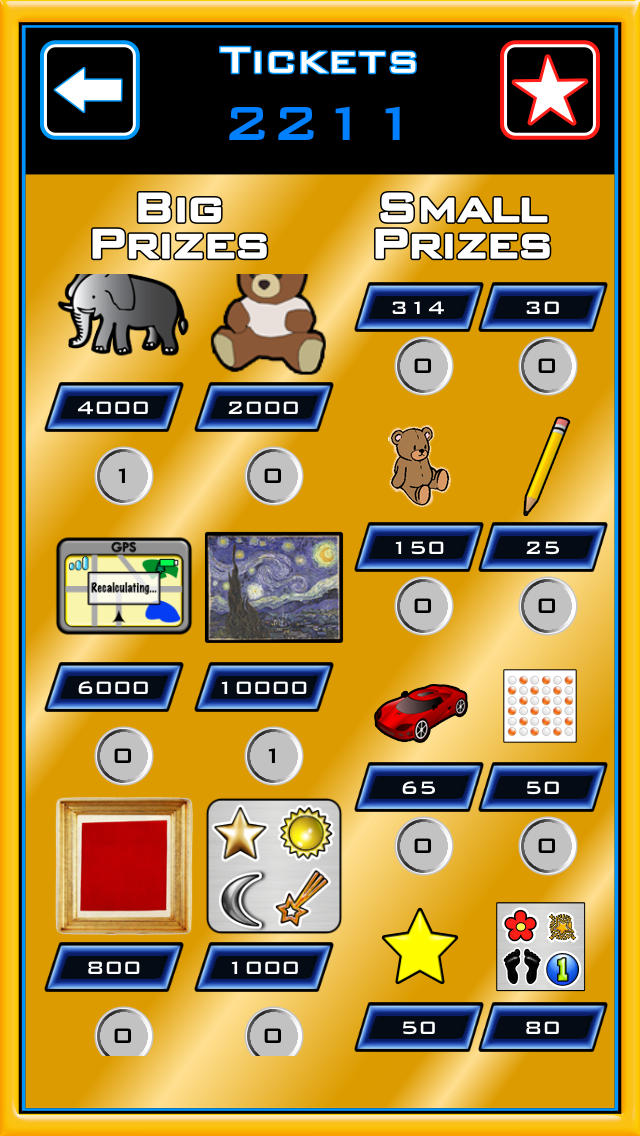640x1136 pixels.
Task: Redeem the GPS prize for 6000
Action: [114, 687]
